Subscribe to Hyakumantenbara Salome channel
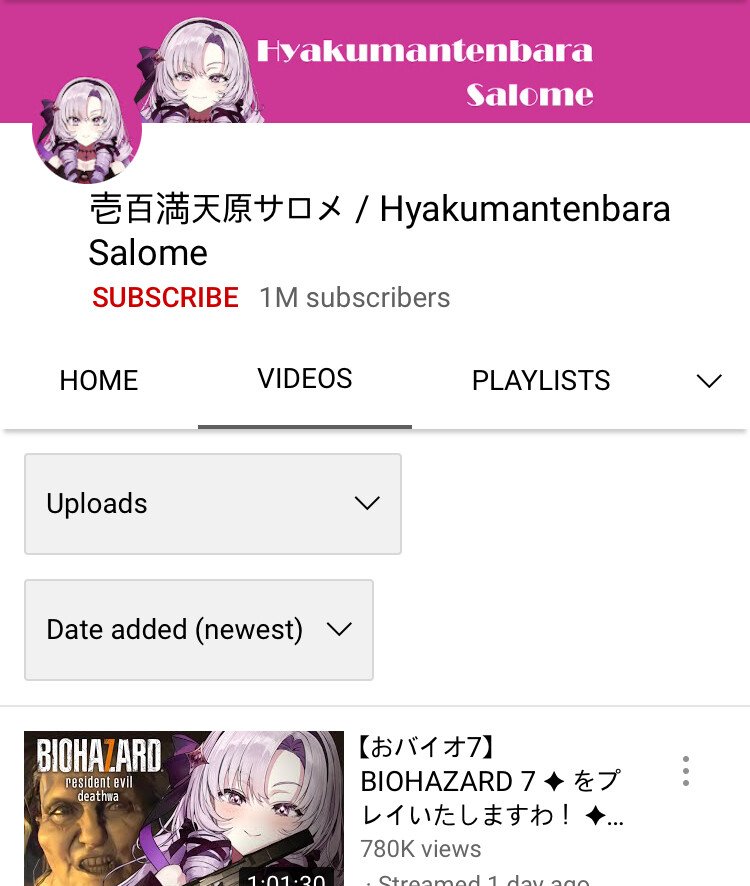750x886 pixels. pyautogui.click(x=165, y=298)
